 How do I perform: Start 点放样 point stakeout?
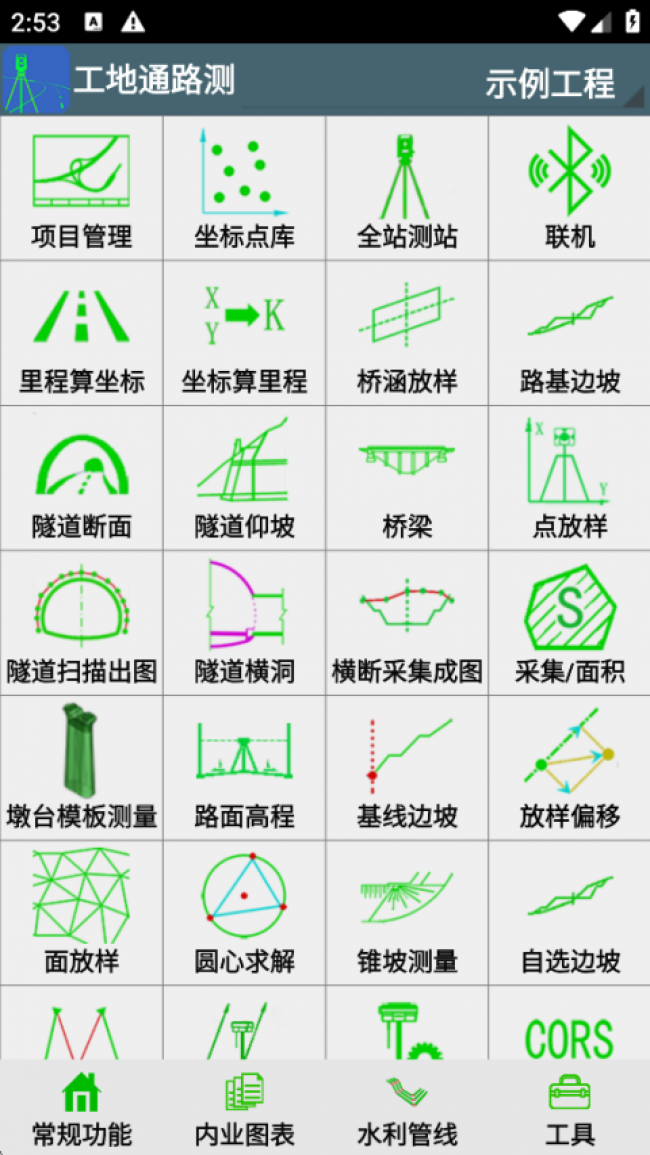point(570,478)
